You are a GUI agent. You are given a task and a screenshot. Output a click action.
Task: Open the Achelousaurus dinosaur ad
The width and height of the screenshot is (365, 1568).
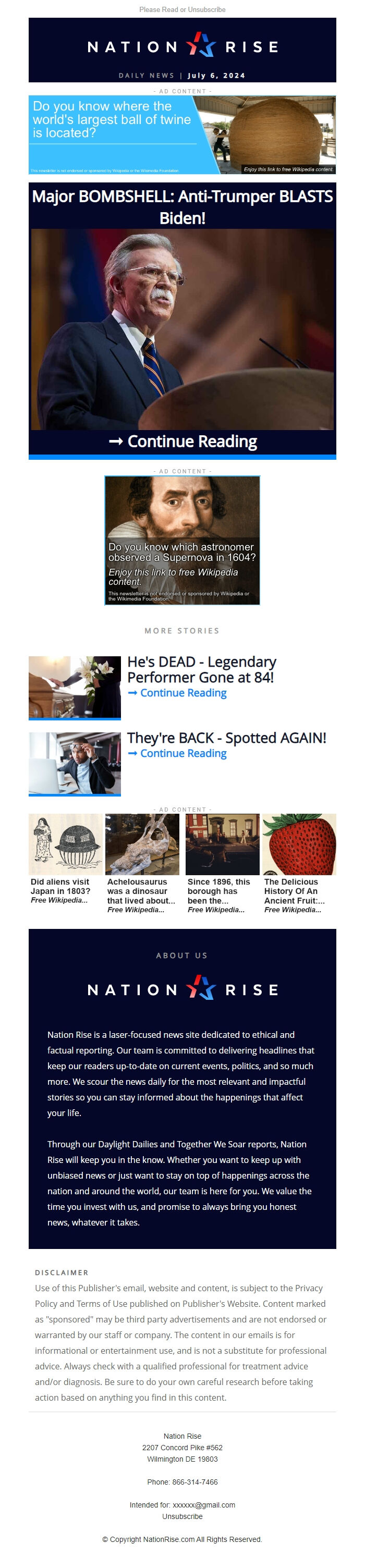click(x=142, y=863)
